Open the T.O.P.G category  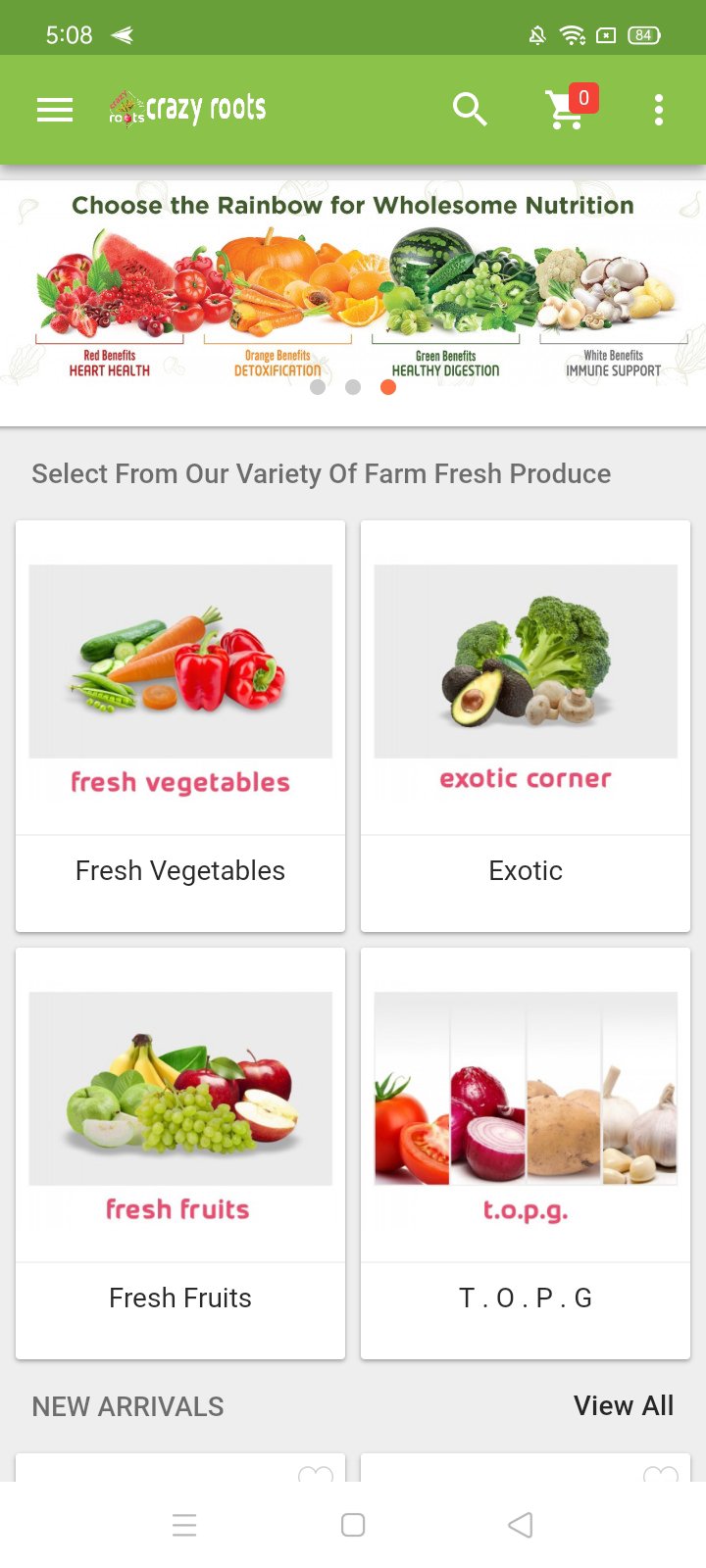pyautogui.click(x=526, y=1151)
